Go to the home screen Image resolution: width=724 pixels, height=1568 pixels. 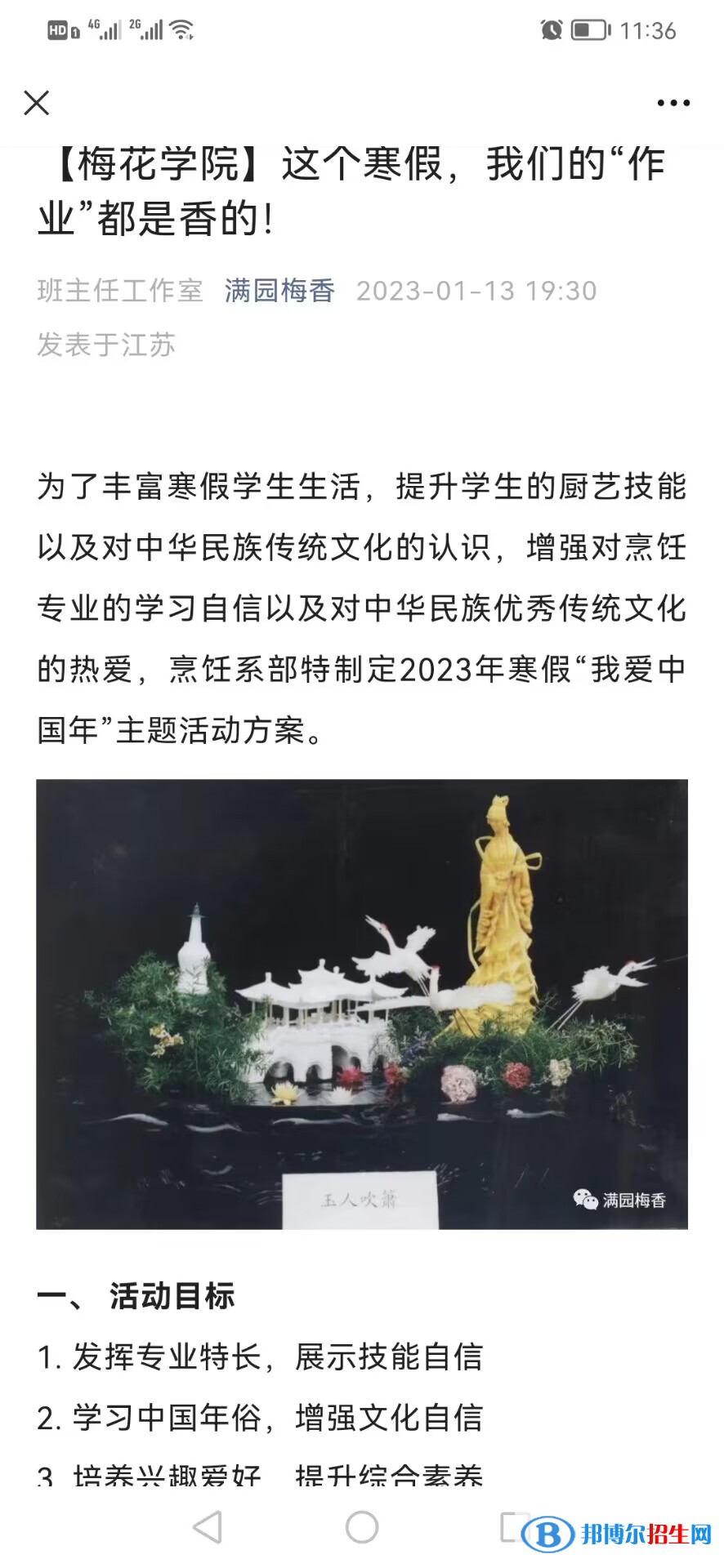[362, 1526]
